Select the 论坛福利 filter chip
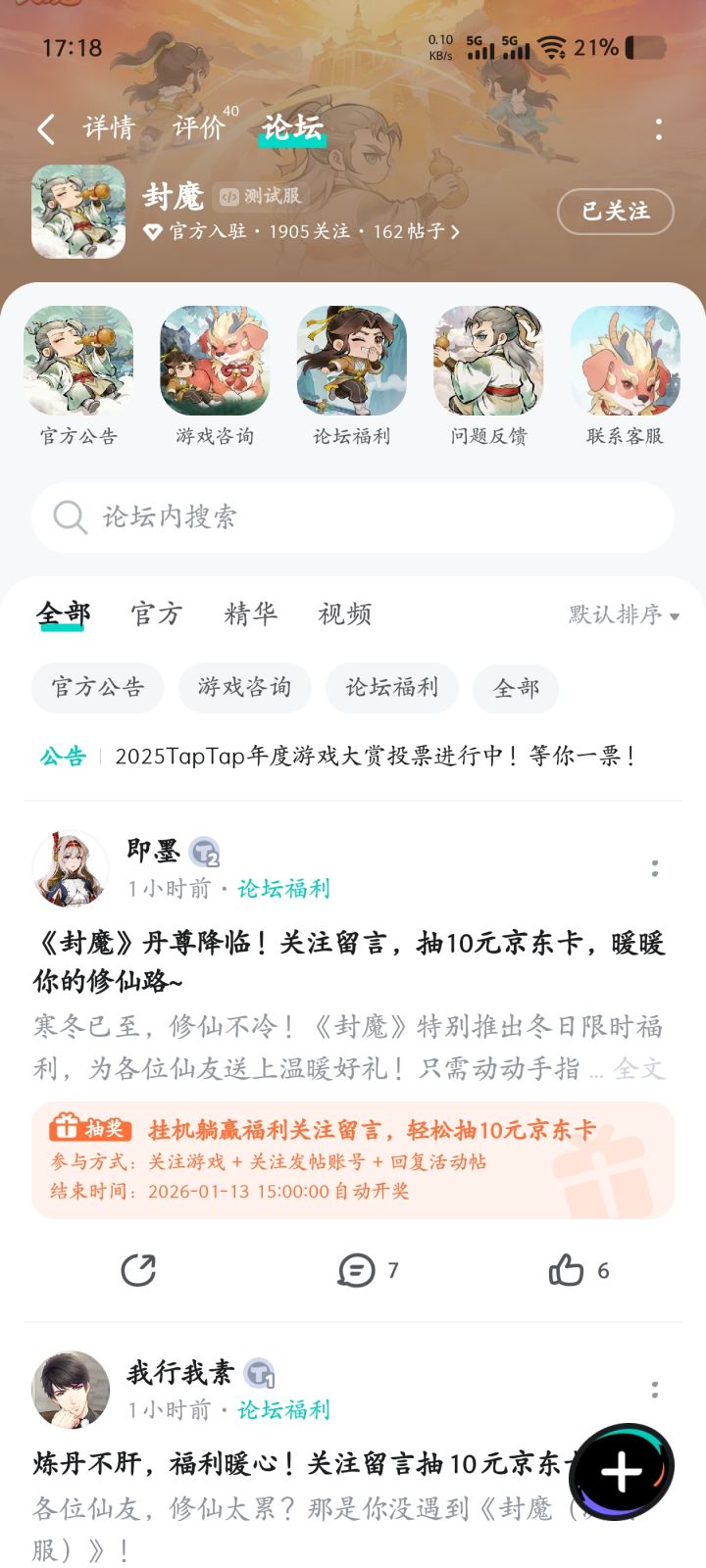 tap(391, 688)
